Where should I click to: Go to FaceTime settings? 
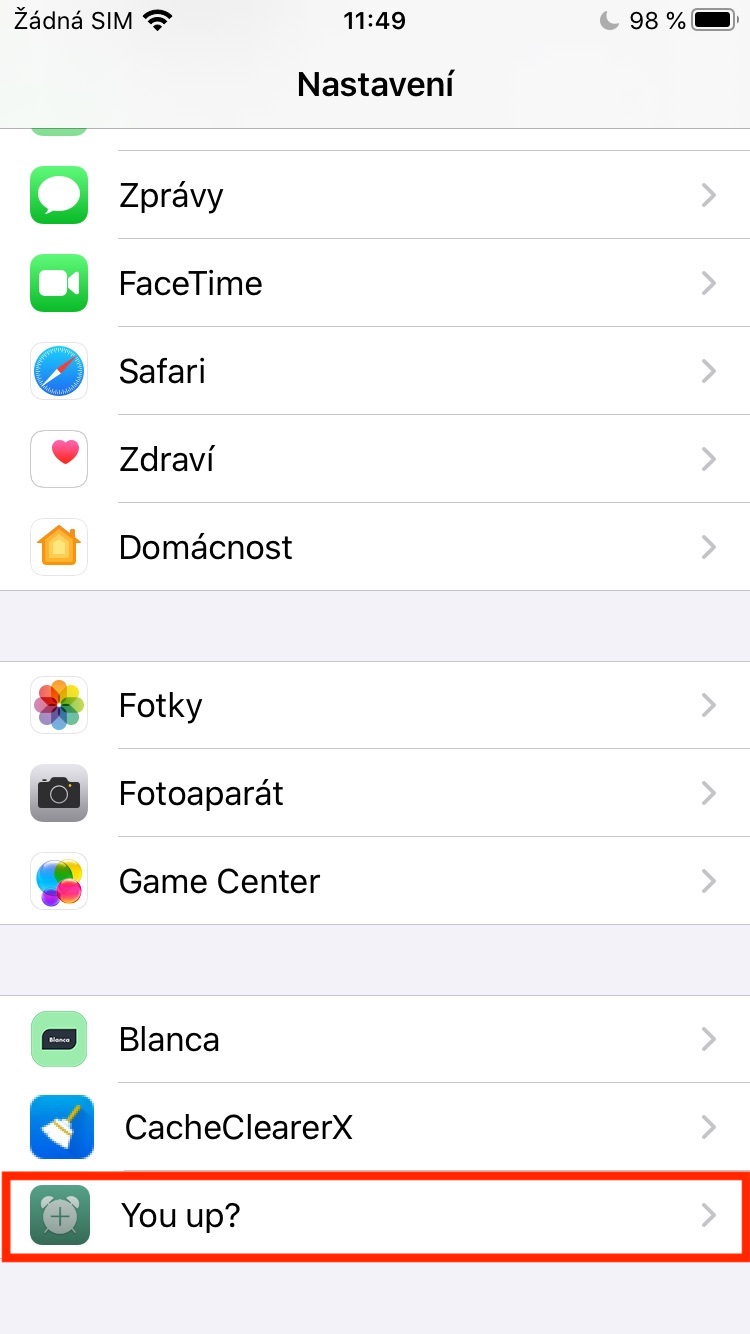point(375,283)
